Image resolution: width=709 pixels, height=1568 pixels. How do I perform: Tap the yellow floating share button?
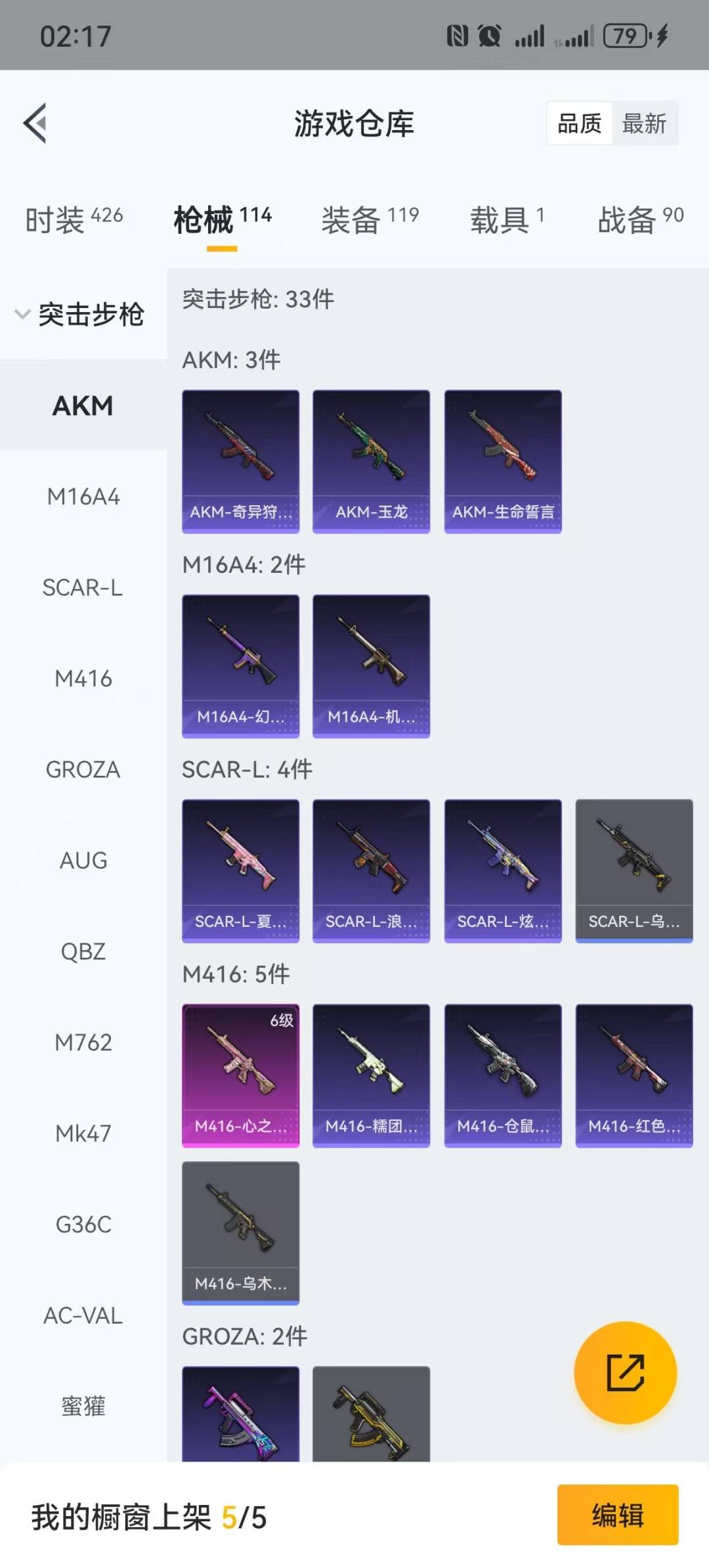coord(625,1373)
